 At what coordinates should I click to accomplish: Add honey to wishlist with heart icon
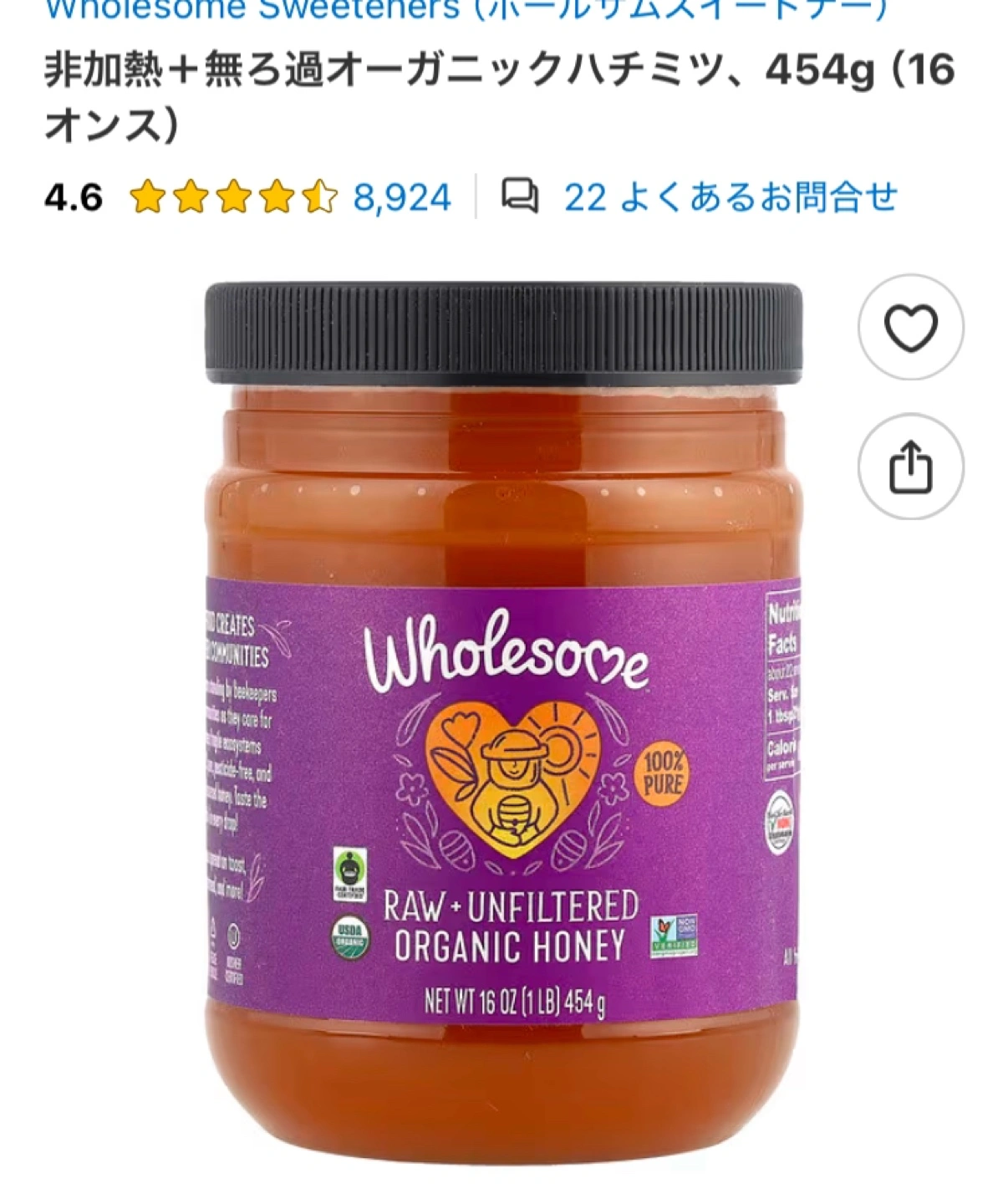pyautogui.click(x=910, y=327)
